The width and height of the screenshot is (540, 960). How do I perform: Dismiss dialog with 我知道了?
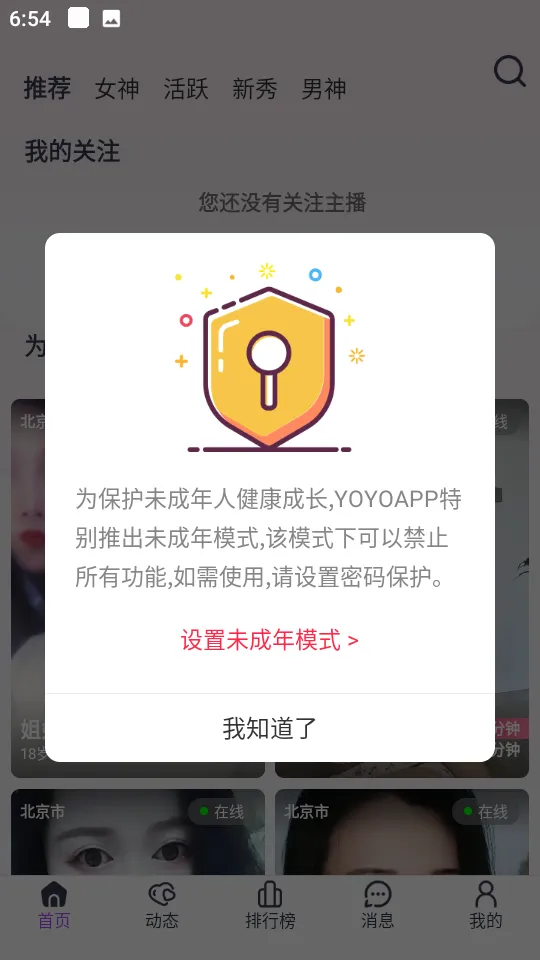tap(269, 728)
